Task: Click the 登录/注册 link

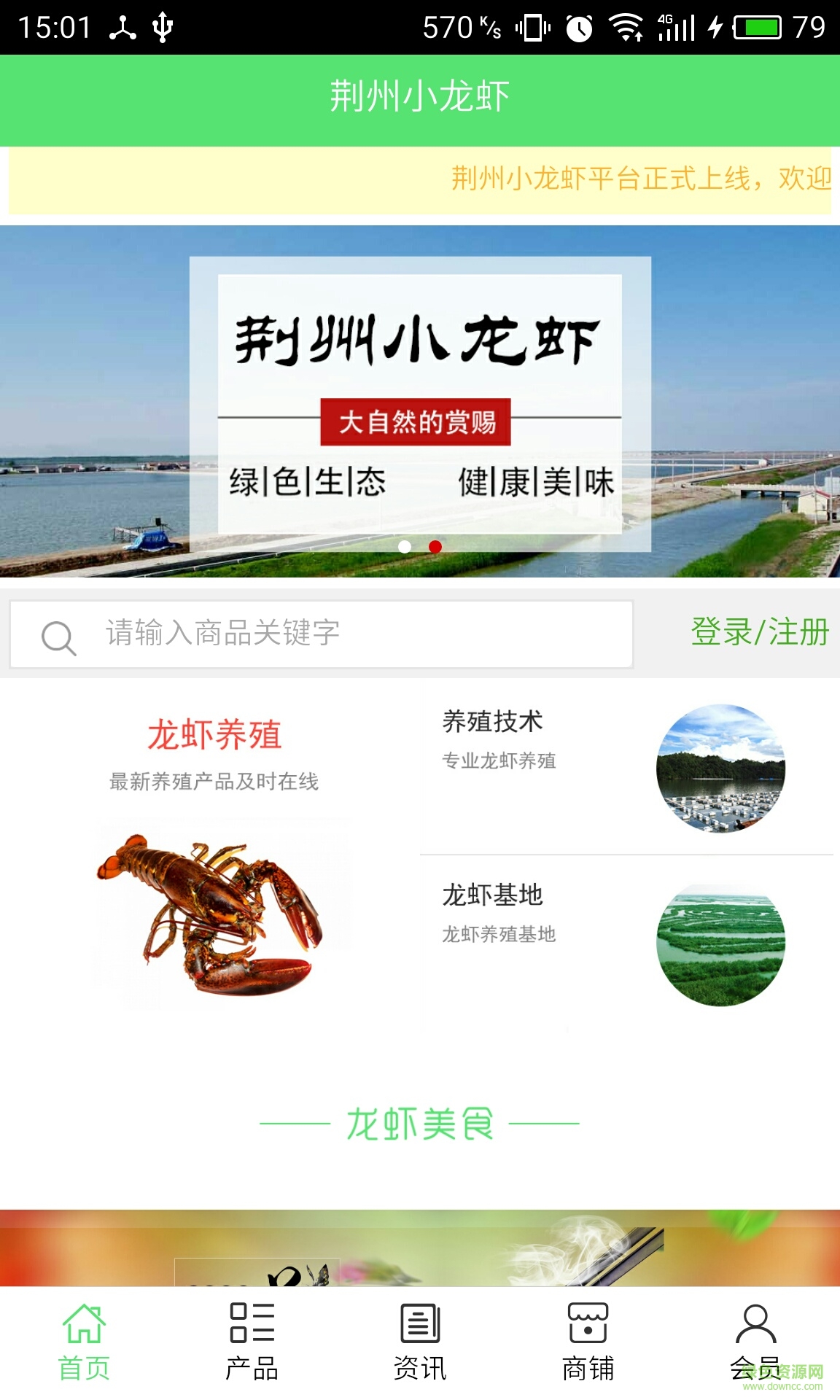Action: tap(761, 633)
